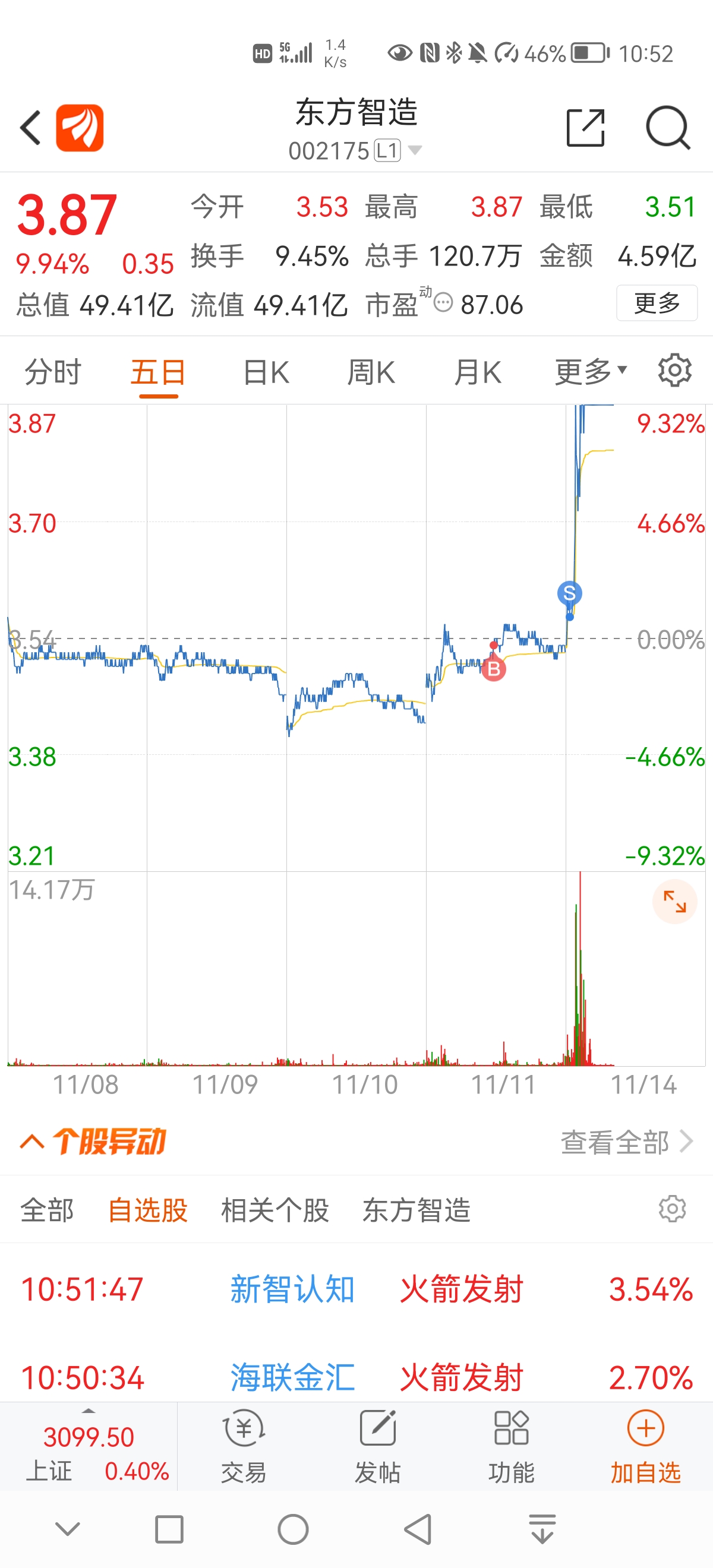Screen dimensions: 713x1568
Task: Select the 周K chart tab
Action: point(371,372)
